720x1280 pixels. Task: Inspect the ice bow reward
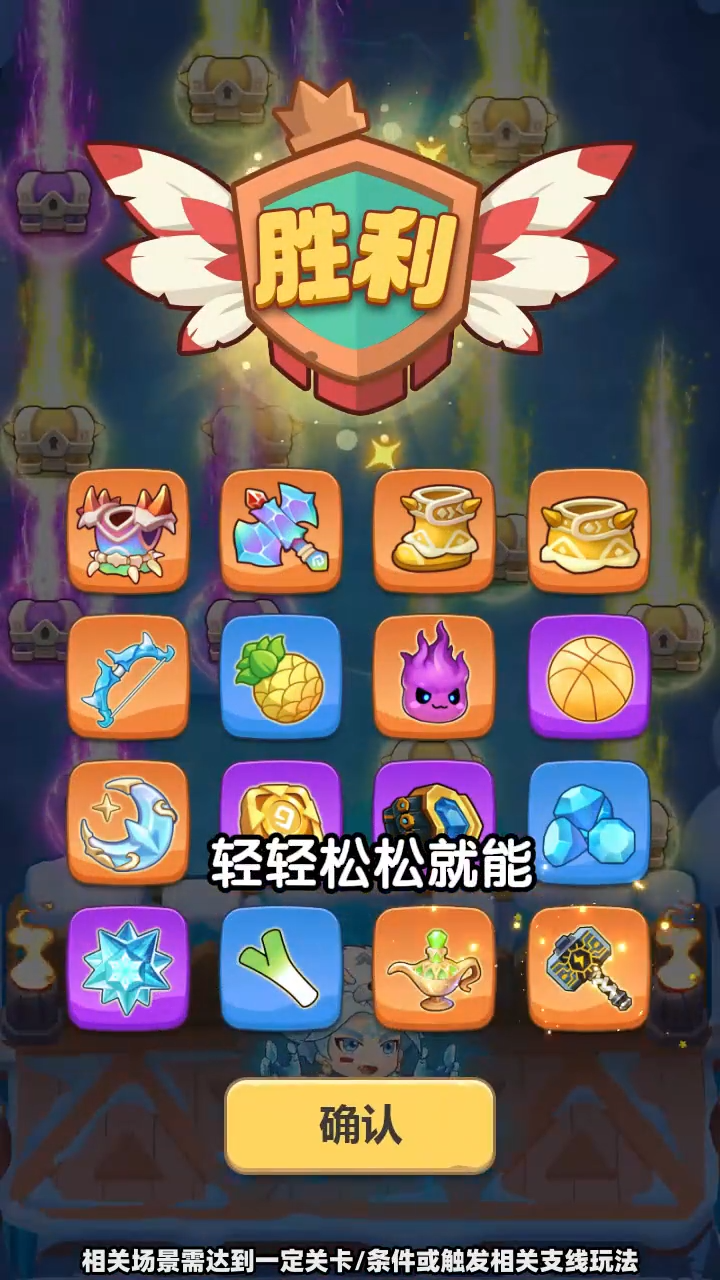[128, 677]
